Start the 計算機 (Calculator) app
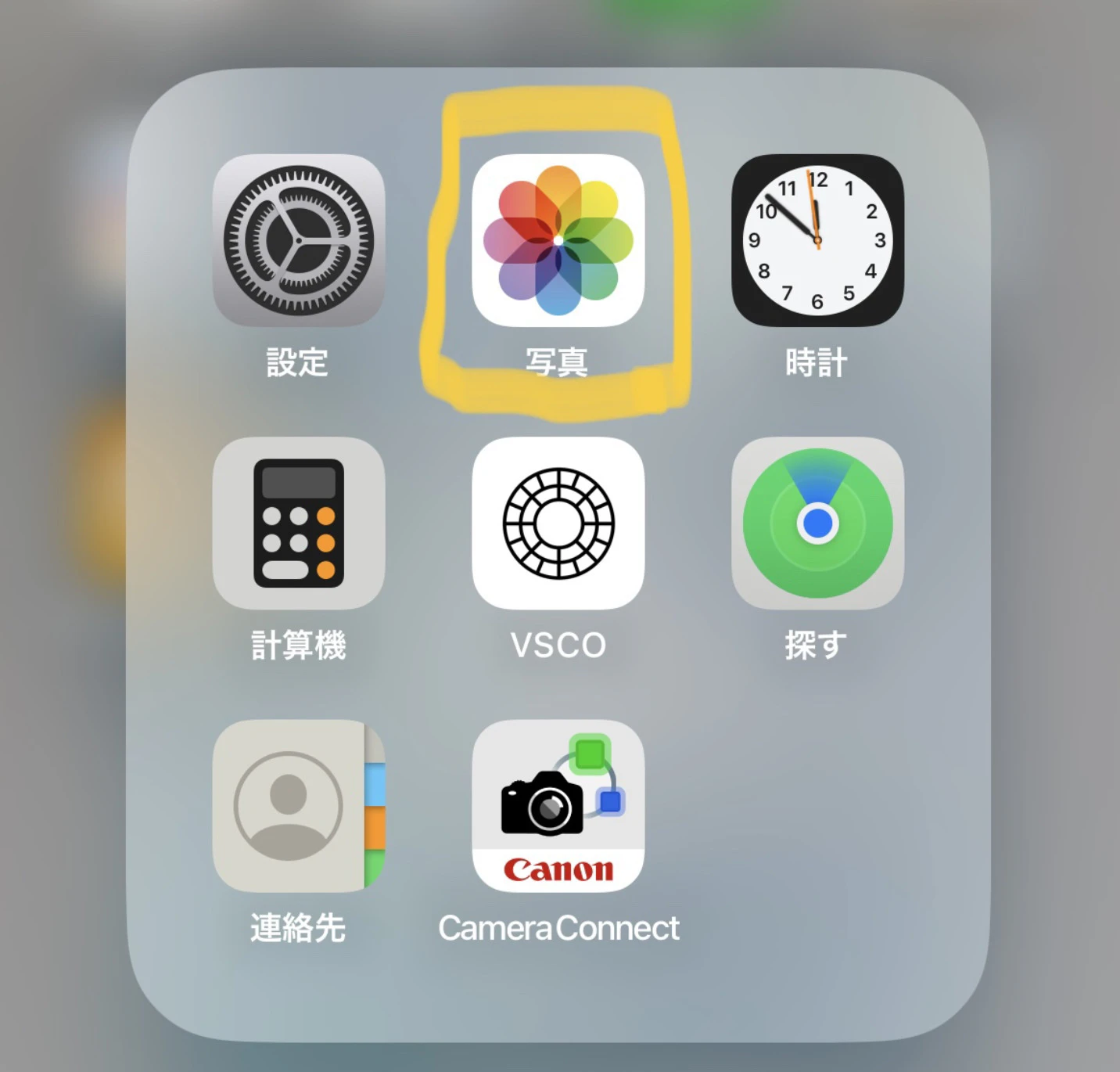The height and width of the screenshot is (1072, 1120). tap(298, 523)
